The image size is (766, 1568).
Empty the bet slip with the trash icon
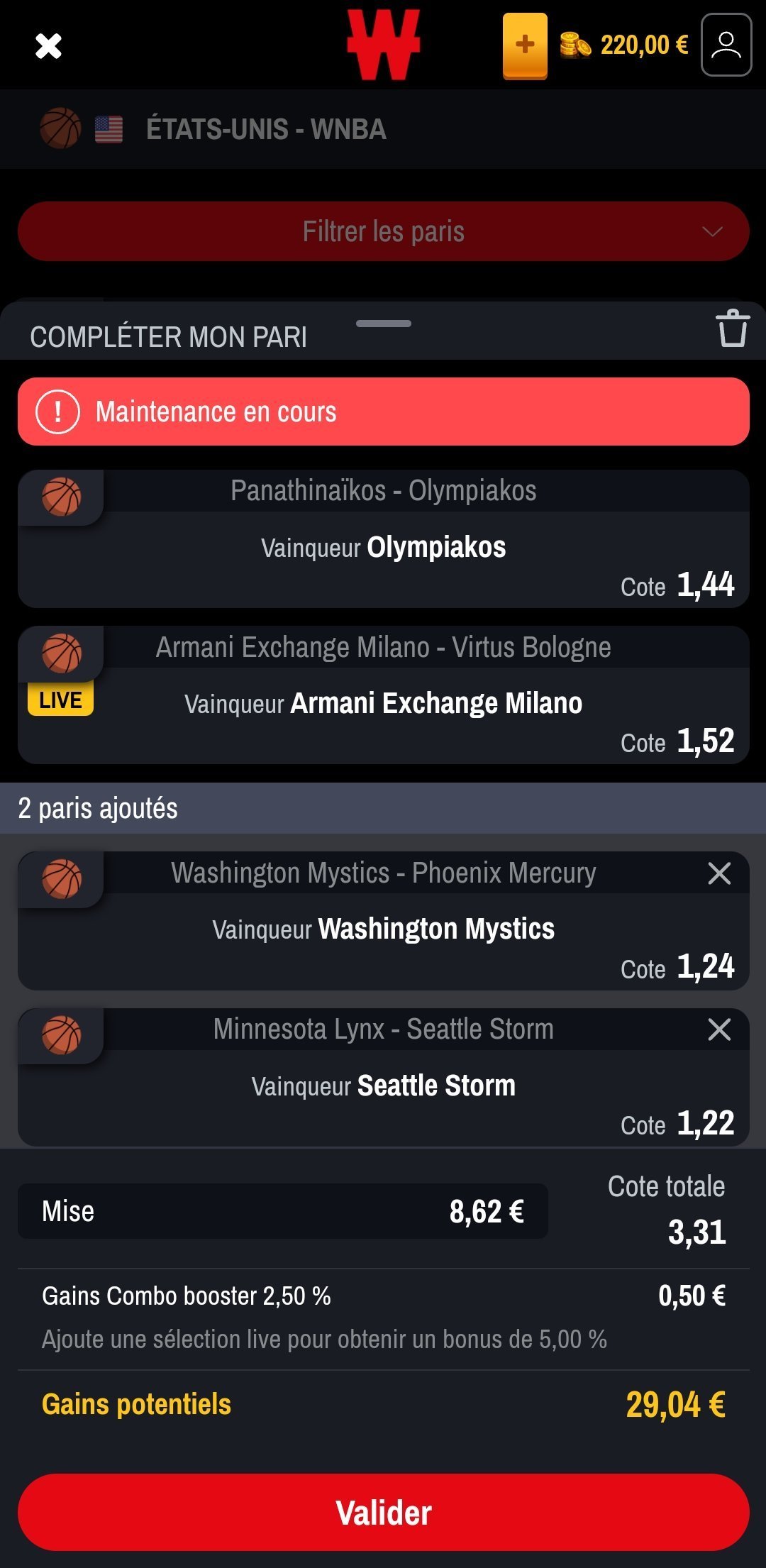(733, 328)
